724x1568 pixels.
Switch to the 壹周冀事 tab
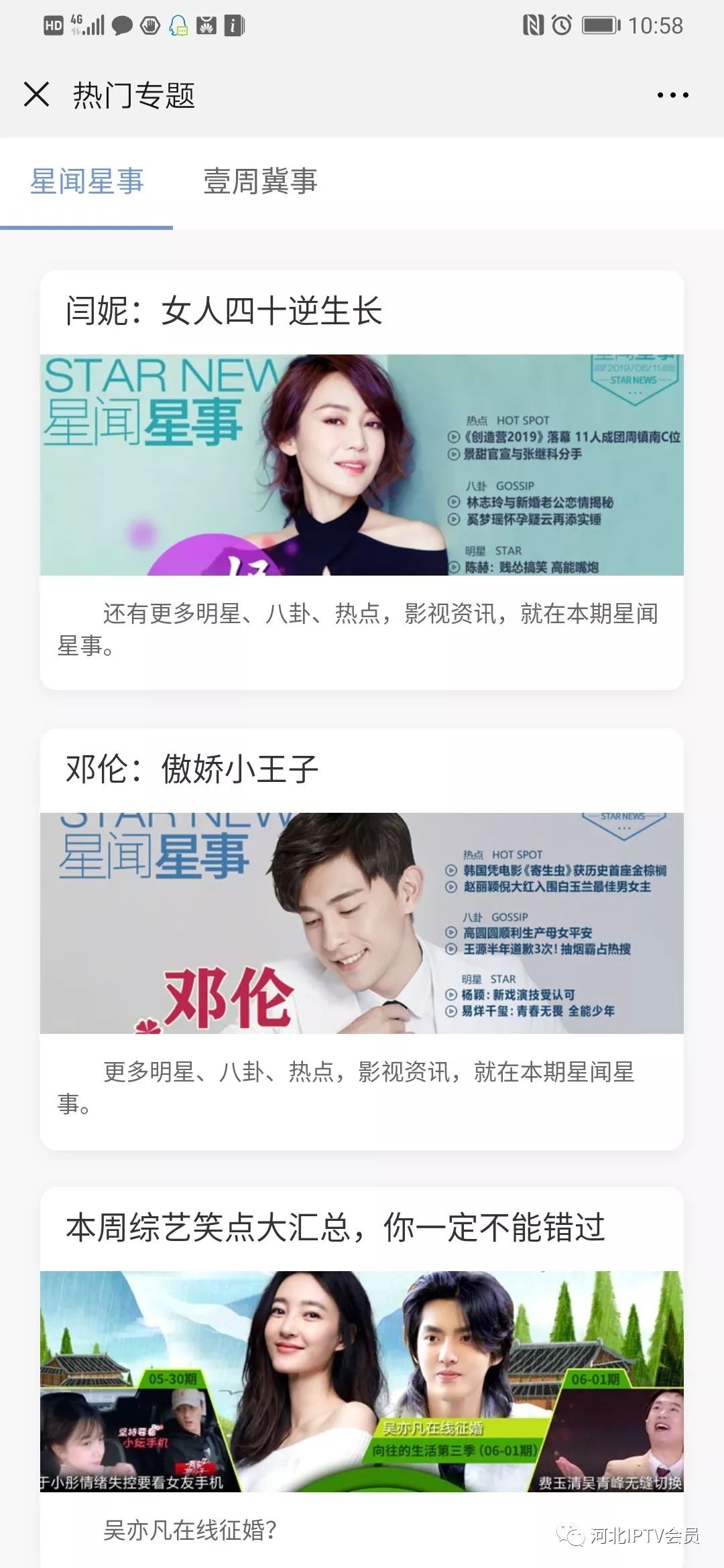pyautogui.click(x=260, y=182)
